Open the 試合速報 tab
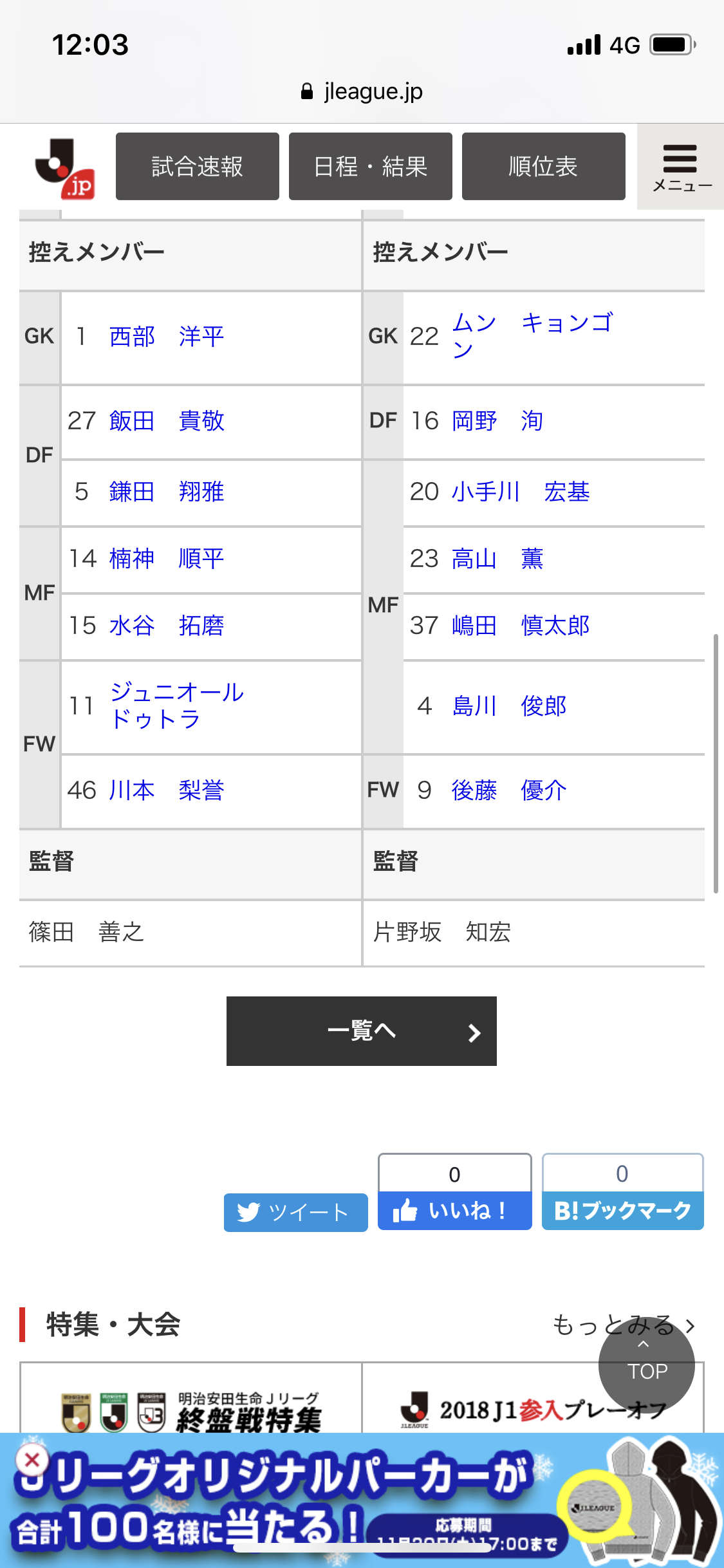 coord(197,167)
